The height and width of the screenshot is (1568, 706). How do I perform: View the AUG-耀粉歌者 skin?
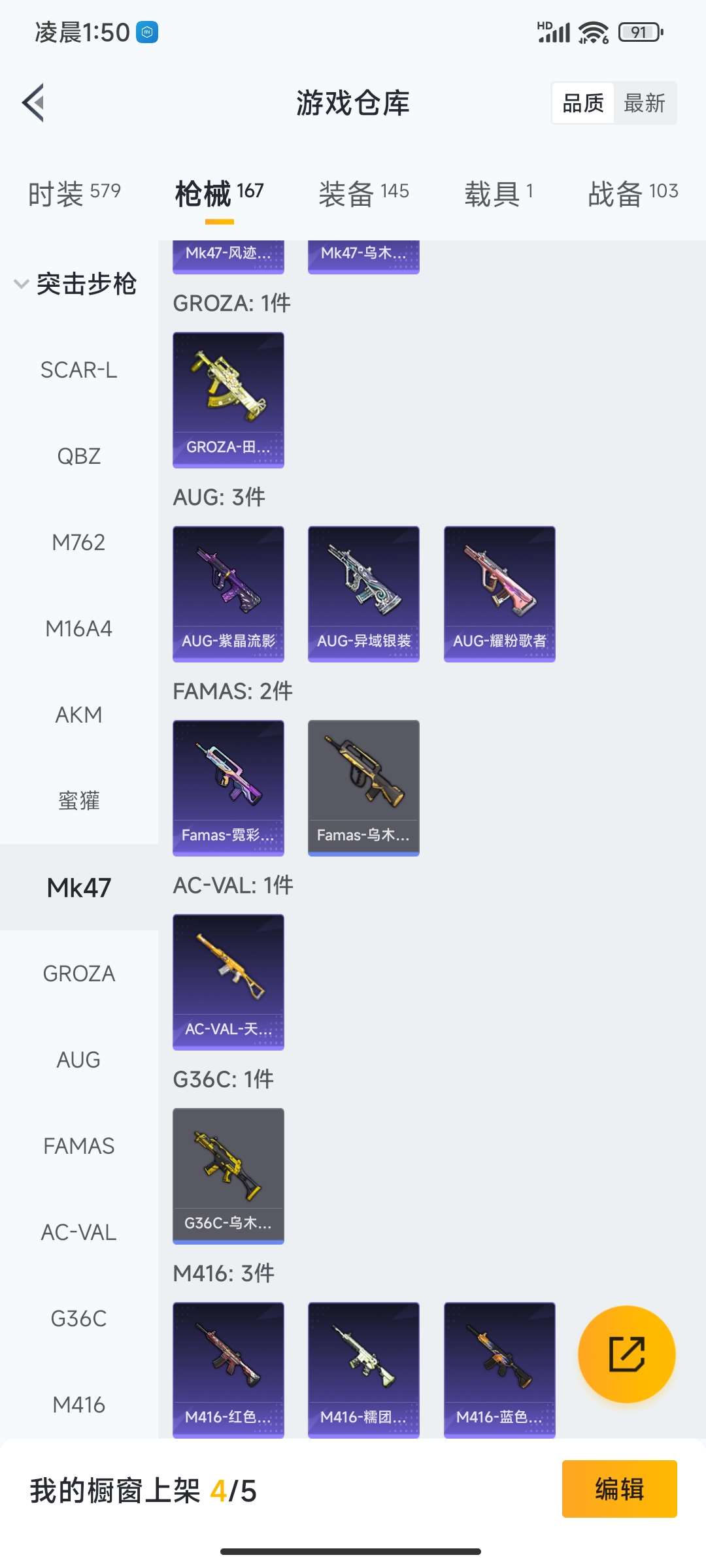tap(499, 593)
